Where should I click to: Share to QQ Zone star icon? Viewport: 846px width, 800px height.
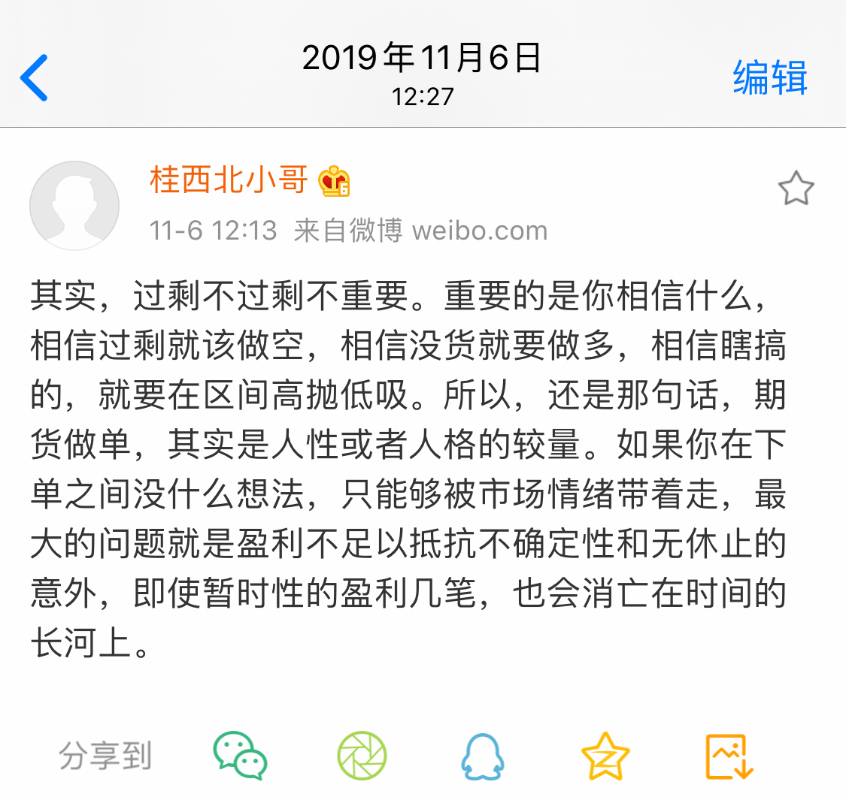(605, 756)
